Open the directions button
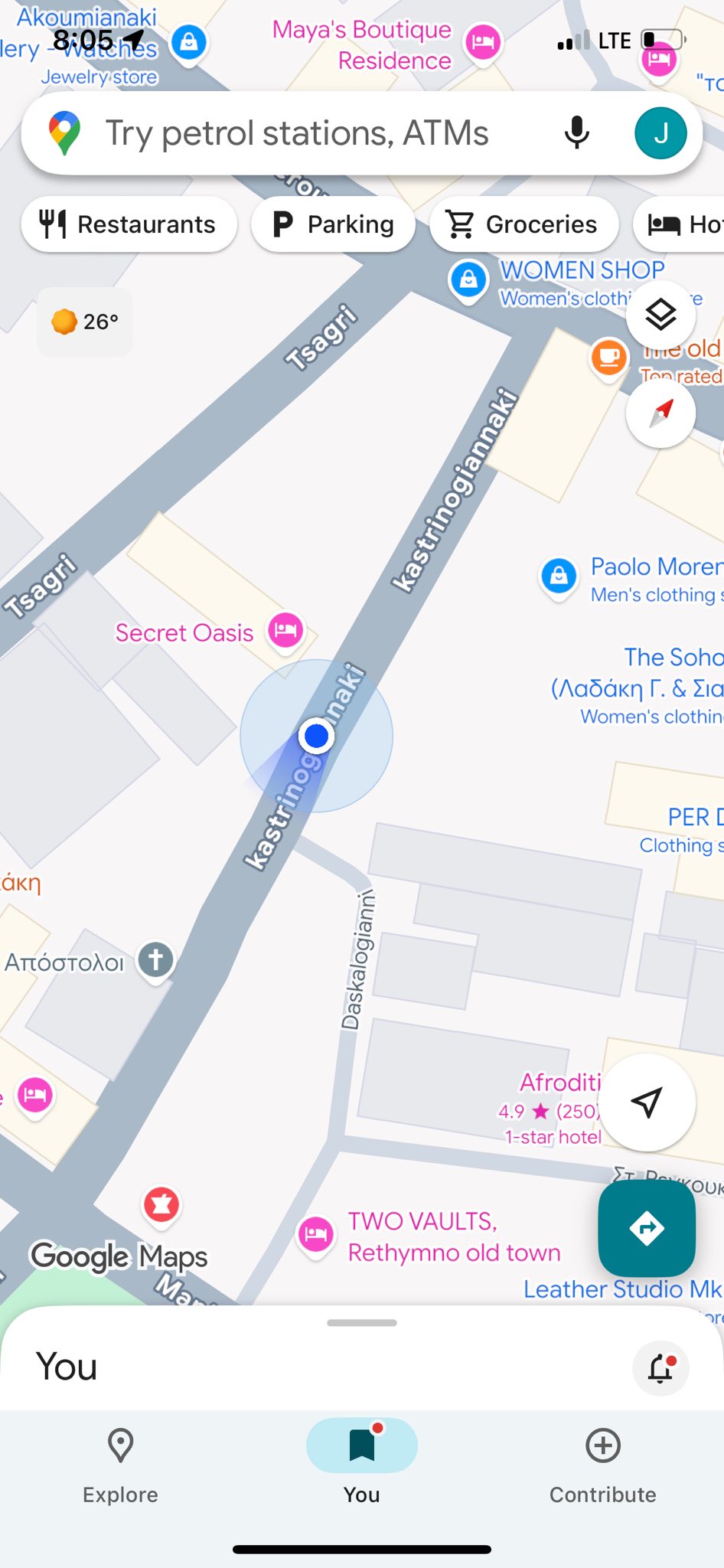 coord(647,1228)
